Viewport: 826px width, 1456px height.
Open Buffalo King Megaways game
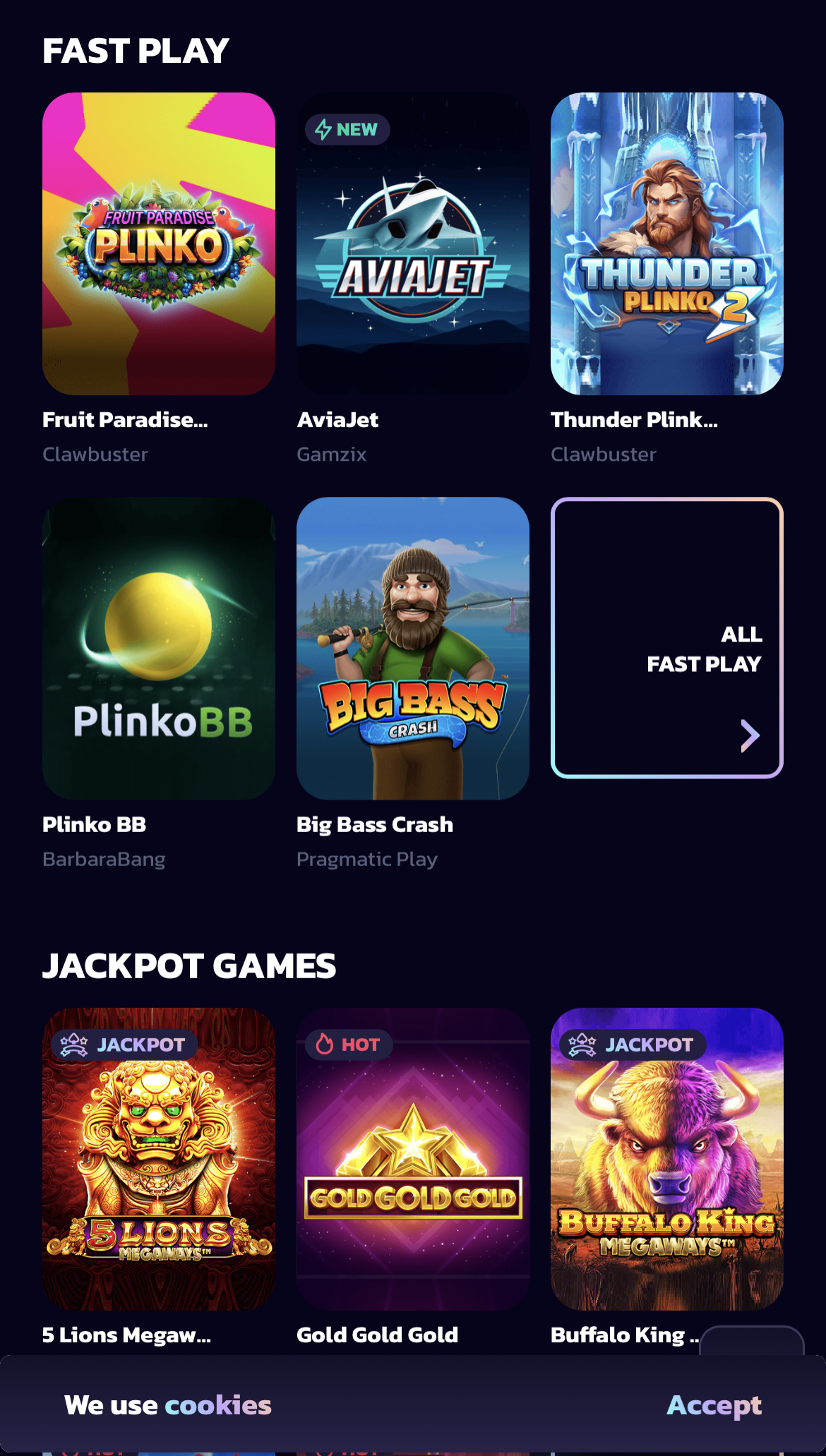[666, 1158]
